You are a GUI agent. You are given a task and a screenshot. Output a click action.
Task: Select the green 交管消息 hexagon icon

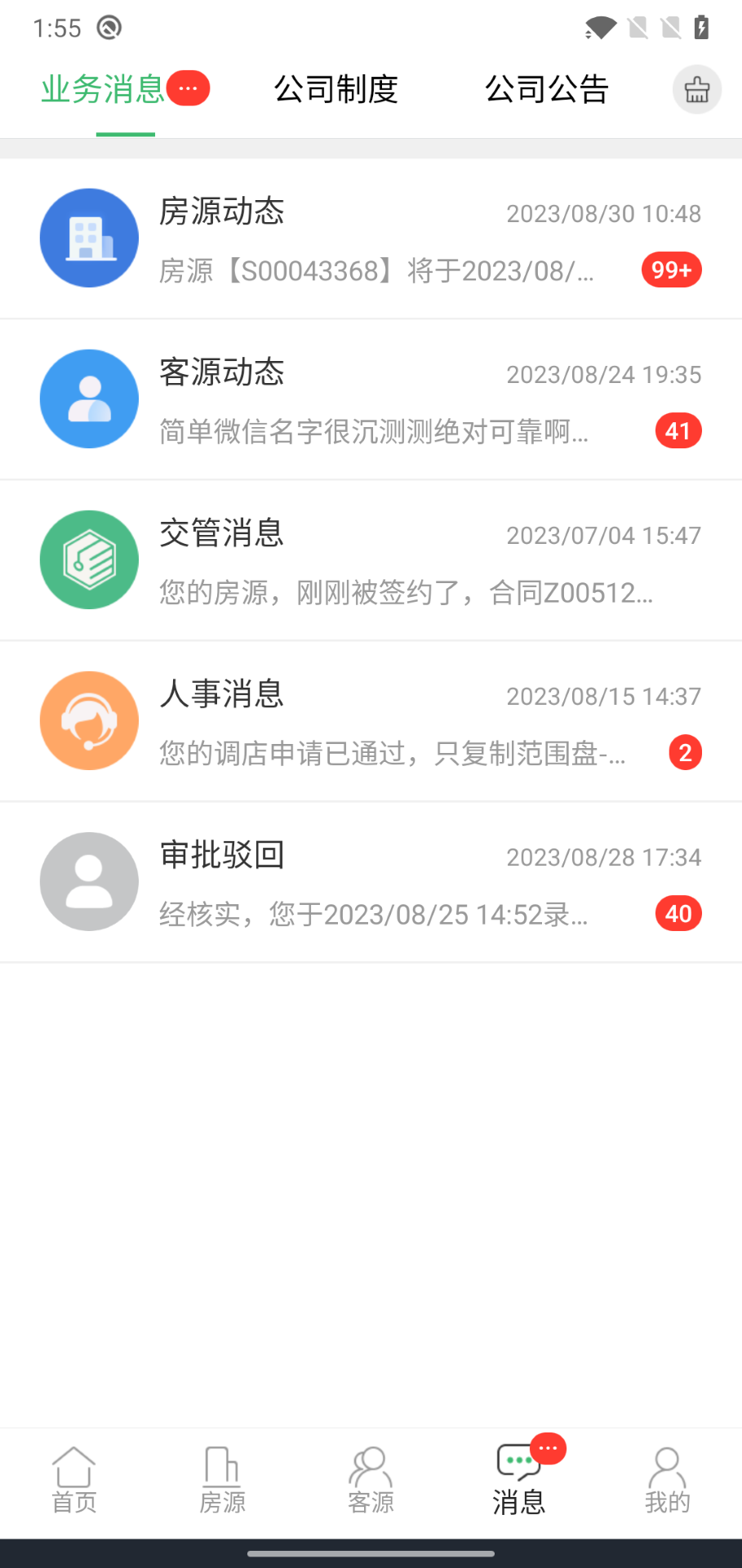pos(89,559)
